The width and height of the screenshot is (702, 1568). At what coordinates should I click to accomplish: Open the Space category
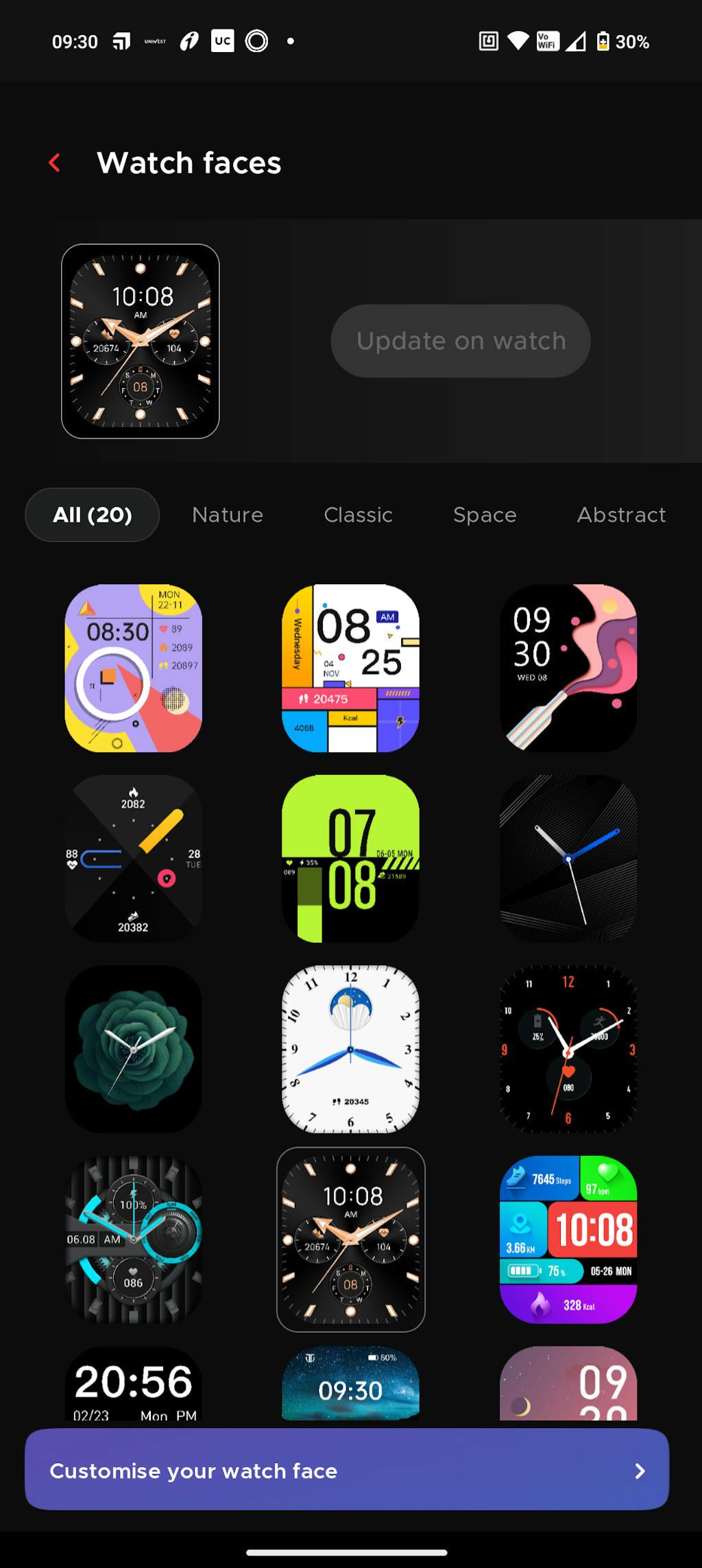(x=485, y=515)
